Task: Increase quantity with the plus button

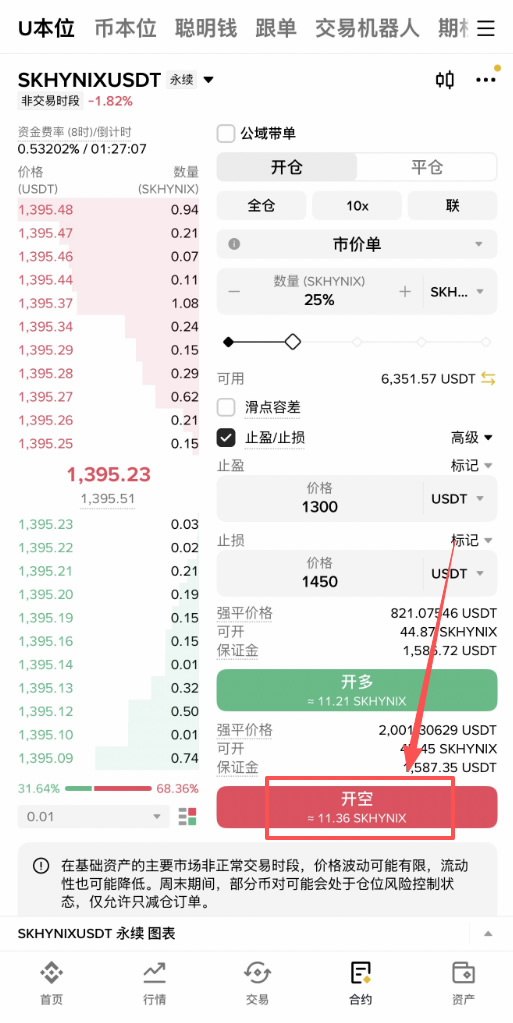Action: [405, 292]
